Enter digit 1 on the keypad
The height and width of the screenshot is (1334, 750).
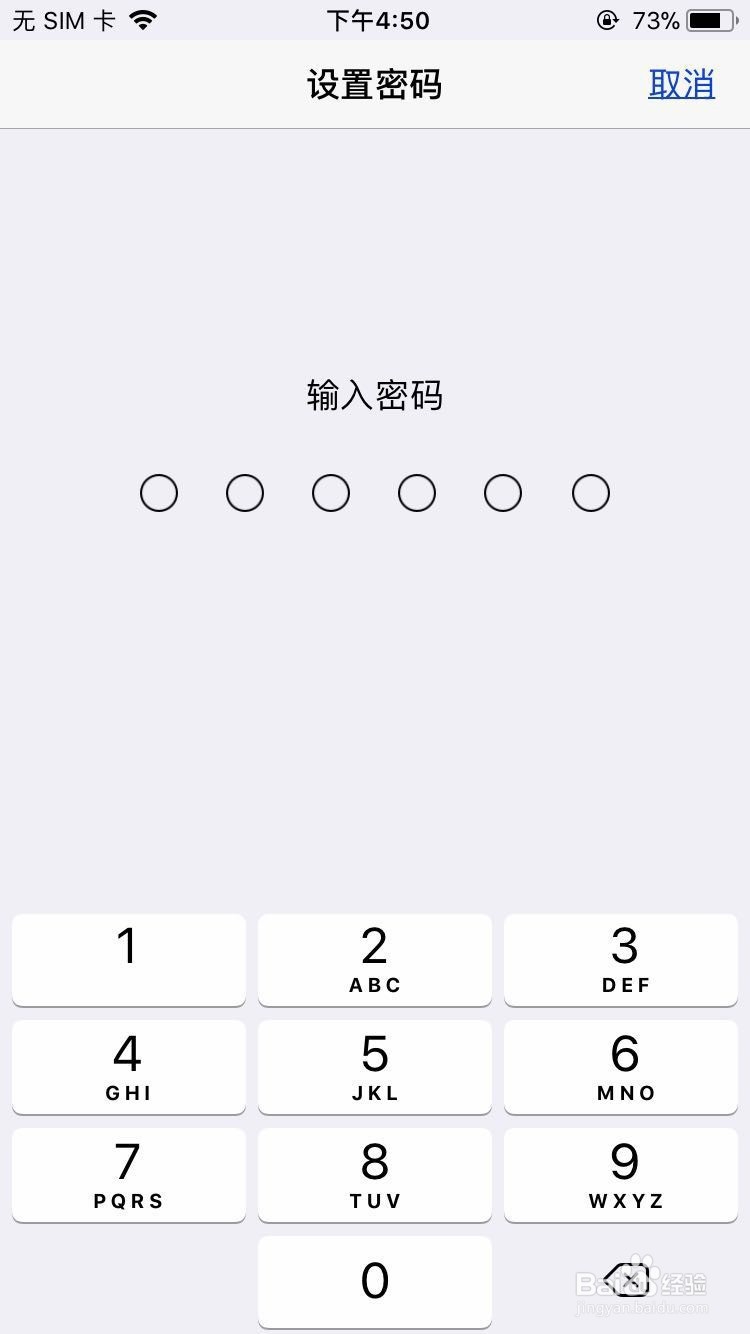tap(128, 959)
